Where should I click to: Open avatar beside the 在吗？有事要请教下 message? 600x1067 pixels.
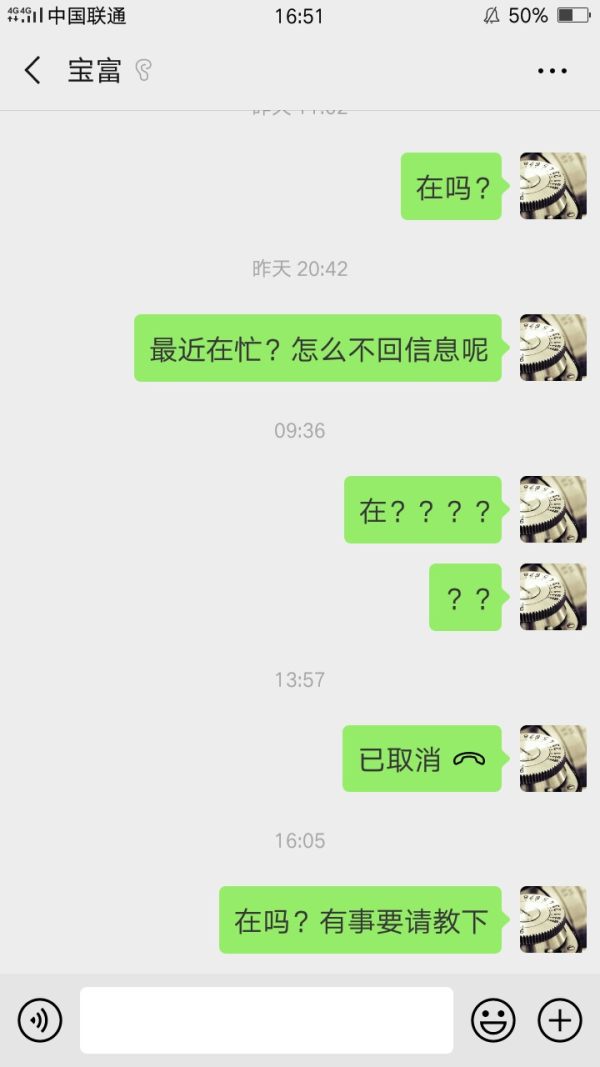point(553,919)
